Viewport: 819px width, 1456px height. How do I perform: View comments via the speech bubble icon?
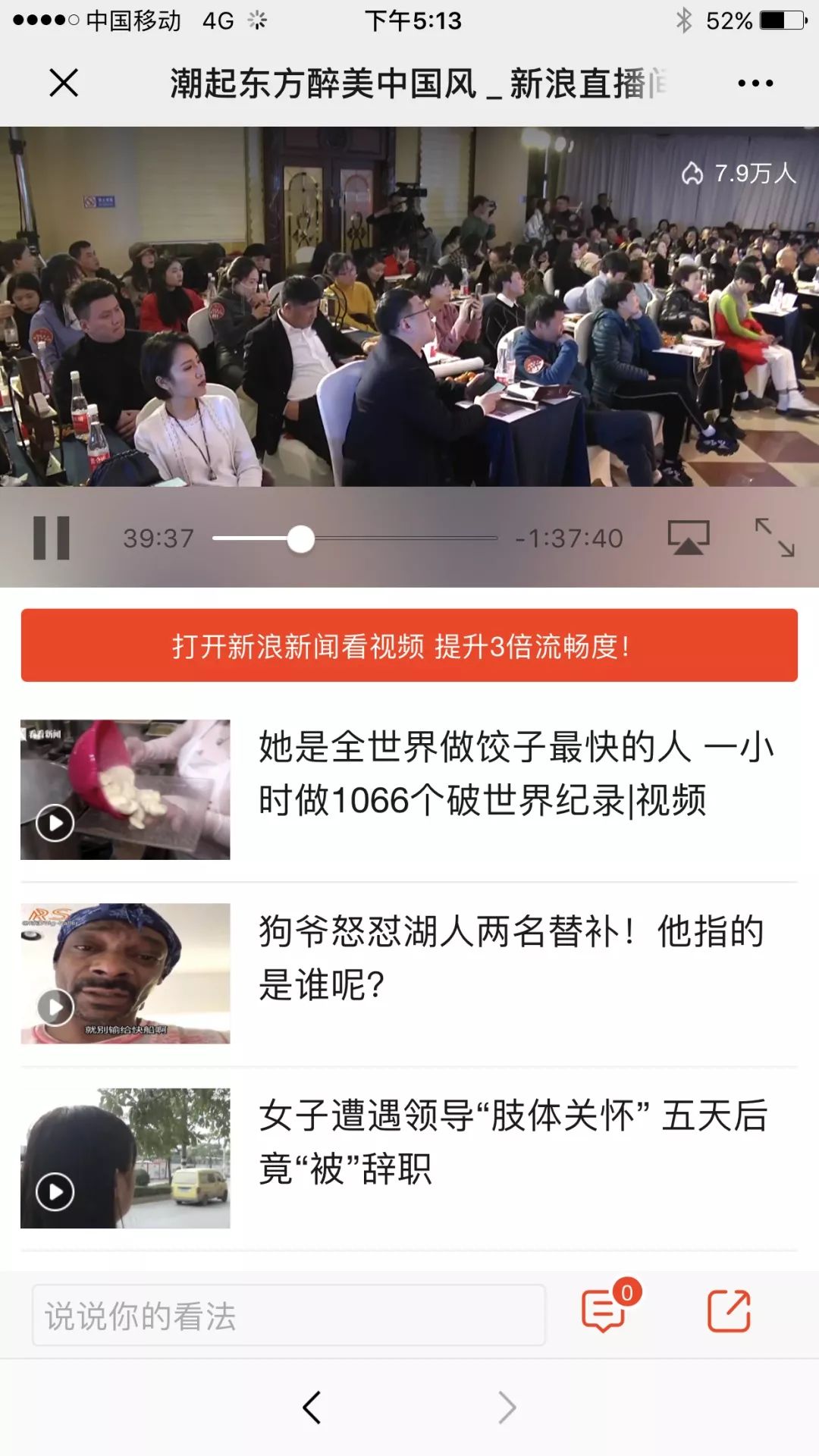click(604, 1311)
